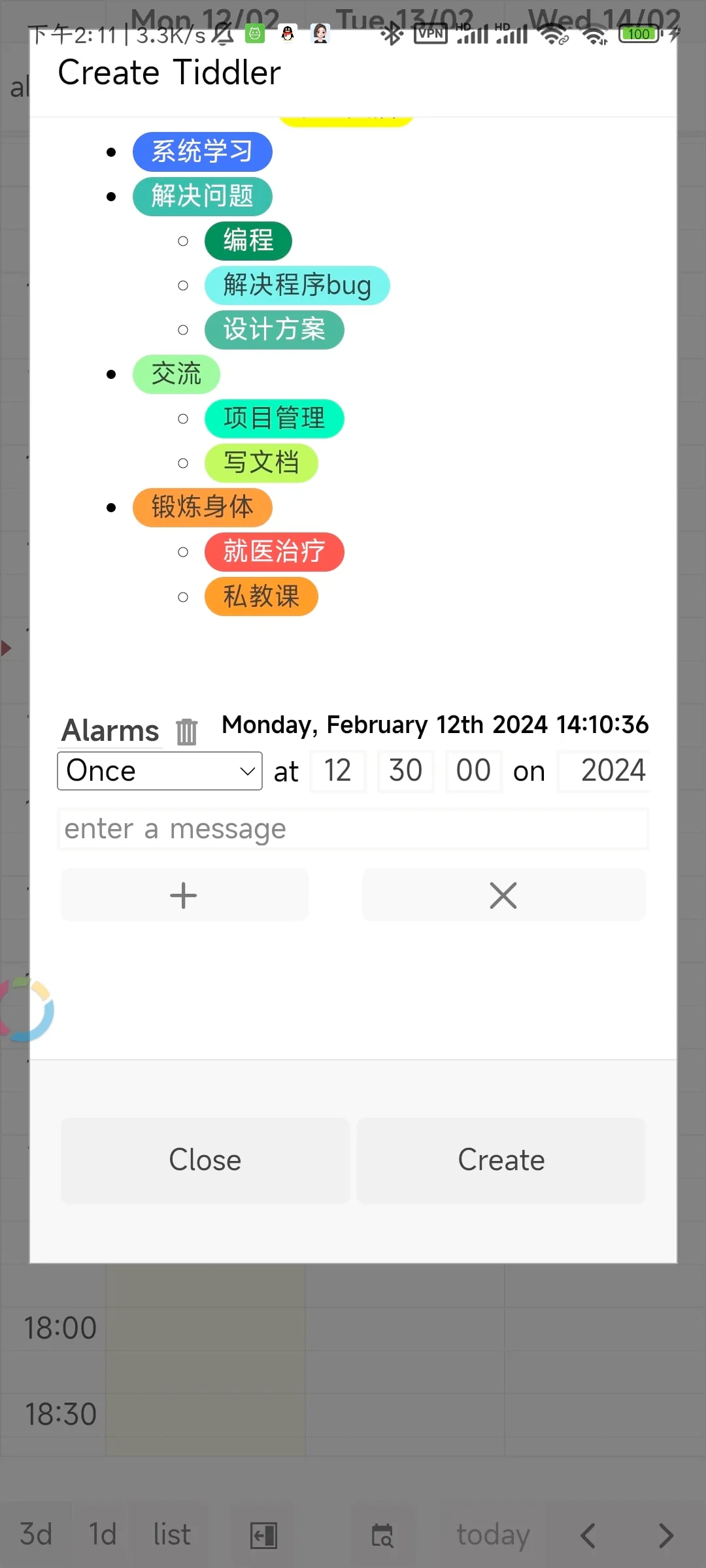The height and width of the screenshot is (1568, 706).
Task: Choose the 项目管理 tag
Action: tap(274, 418)
